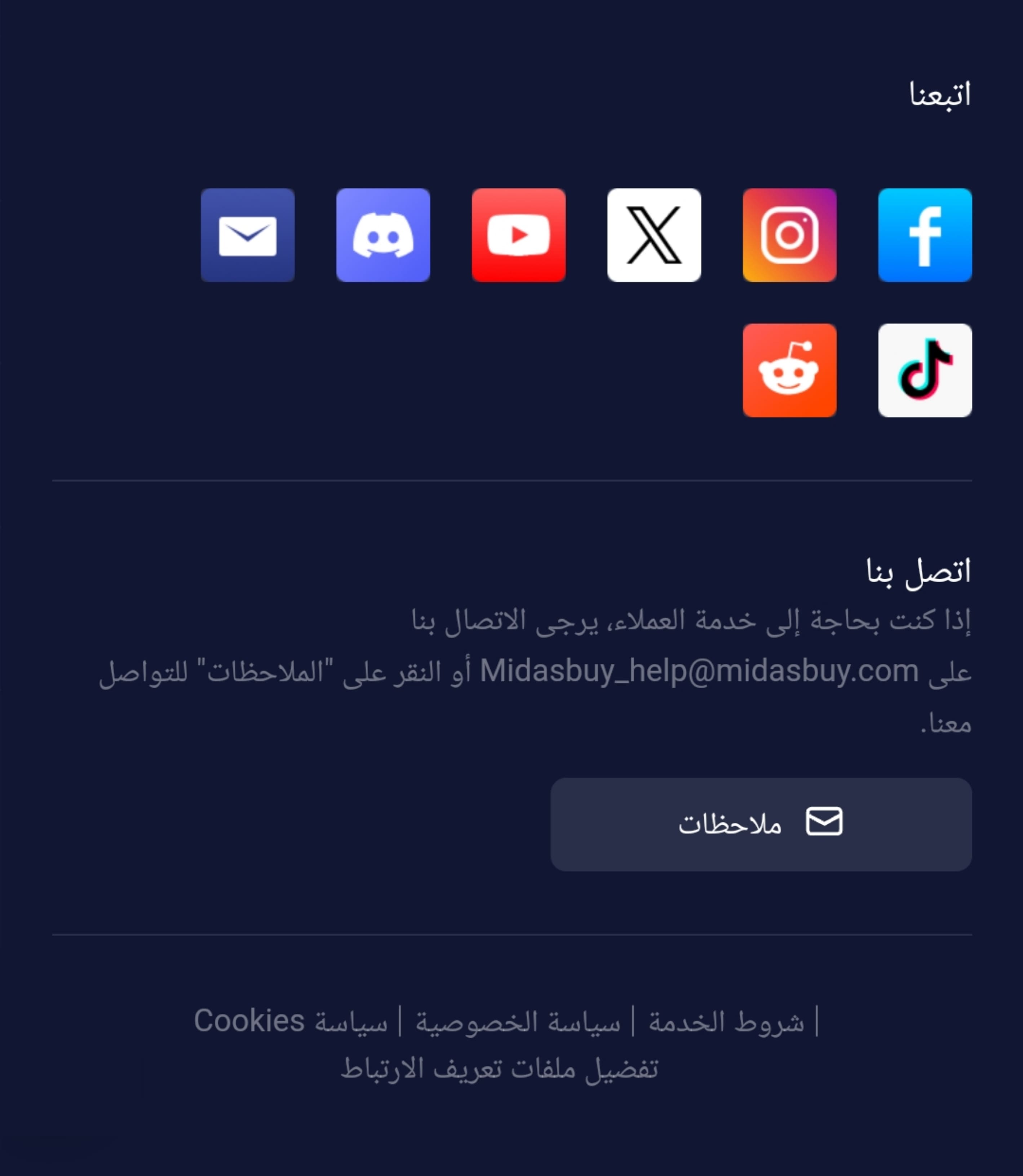Open تفضيل ملفات تعريف الارتباط link
1023x1176 pixels.
tap(499, 1068)
